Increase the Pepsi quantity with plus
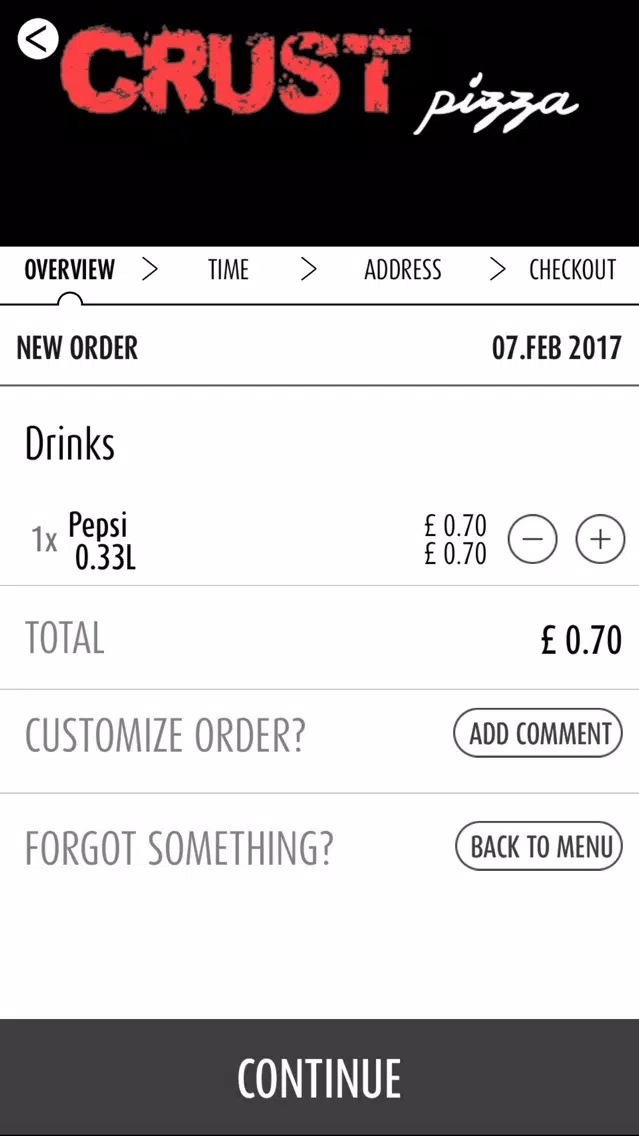639x1136 pixels. 600,539
